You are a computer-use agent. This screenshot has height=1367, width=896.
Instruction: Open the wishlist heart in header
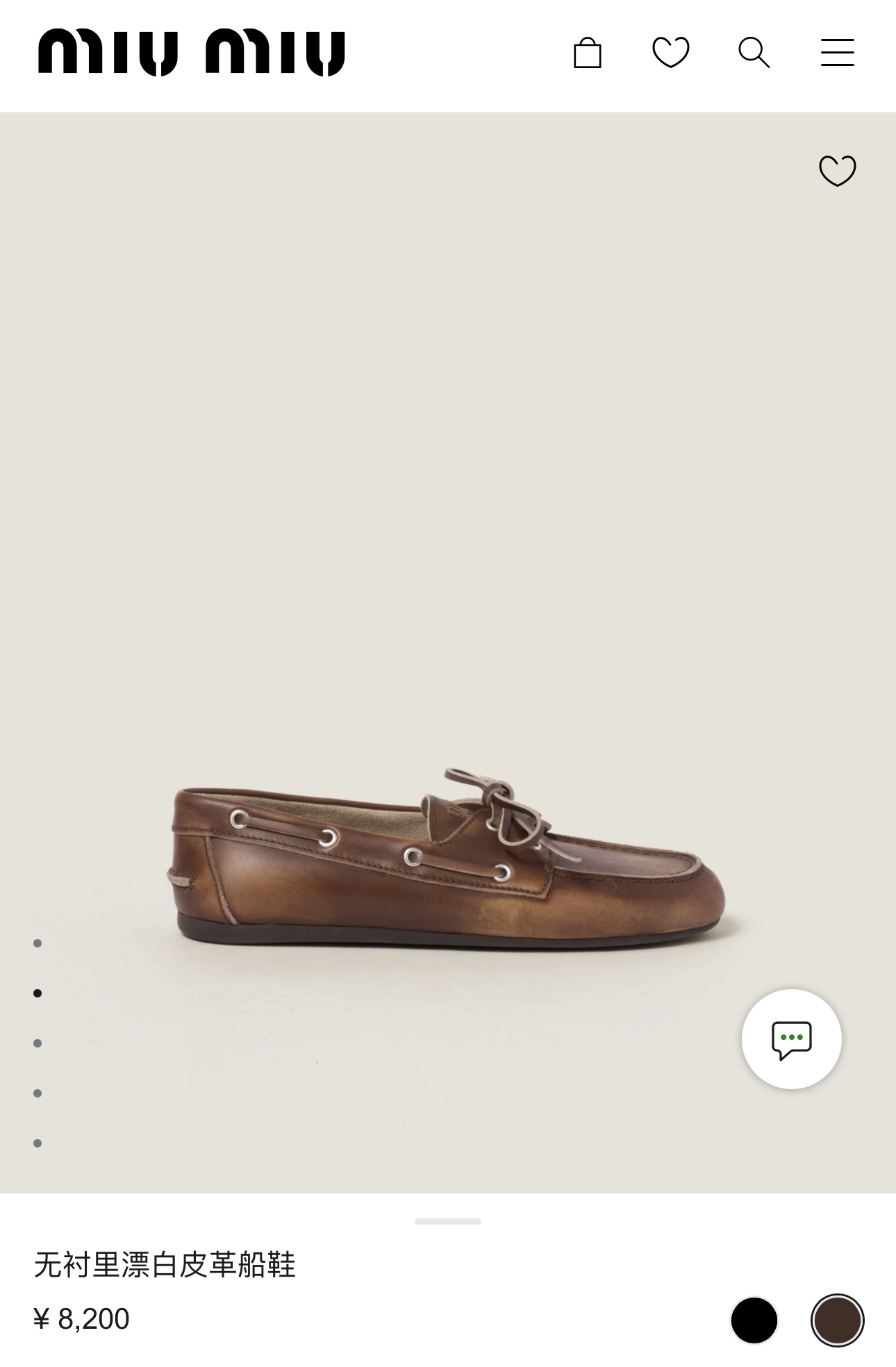point(670,53)
